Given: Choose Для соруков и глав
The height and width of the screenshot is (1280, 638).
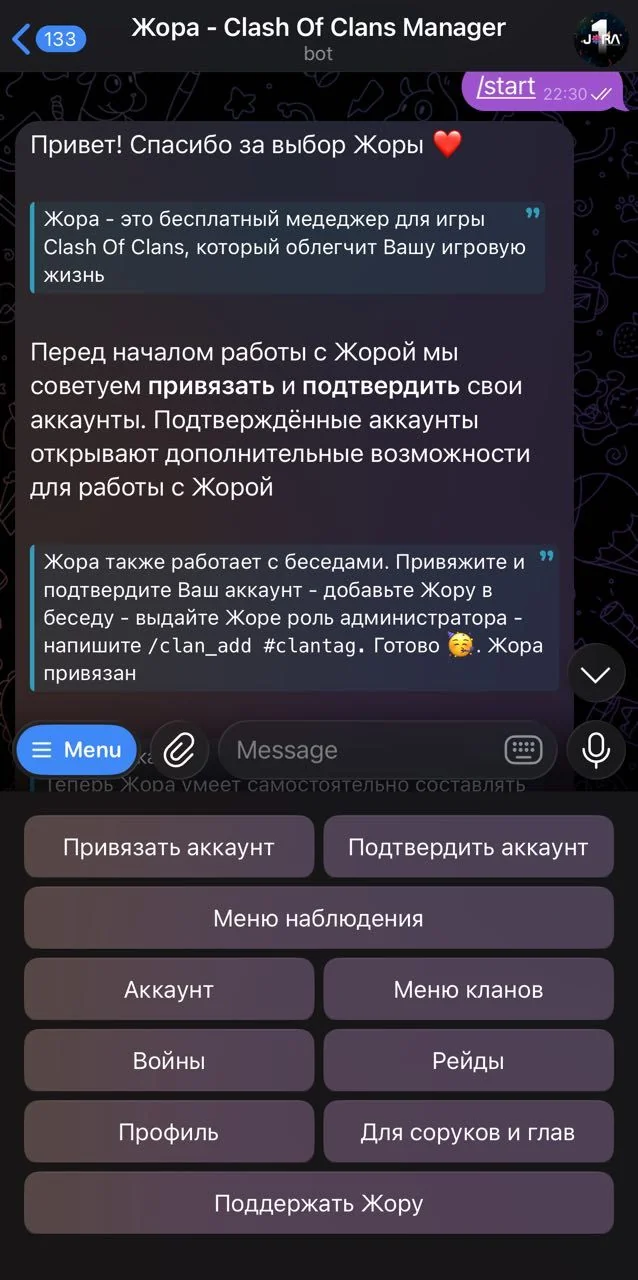Looking at the screenshot, I should coord(468,1132).
